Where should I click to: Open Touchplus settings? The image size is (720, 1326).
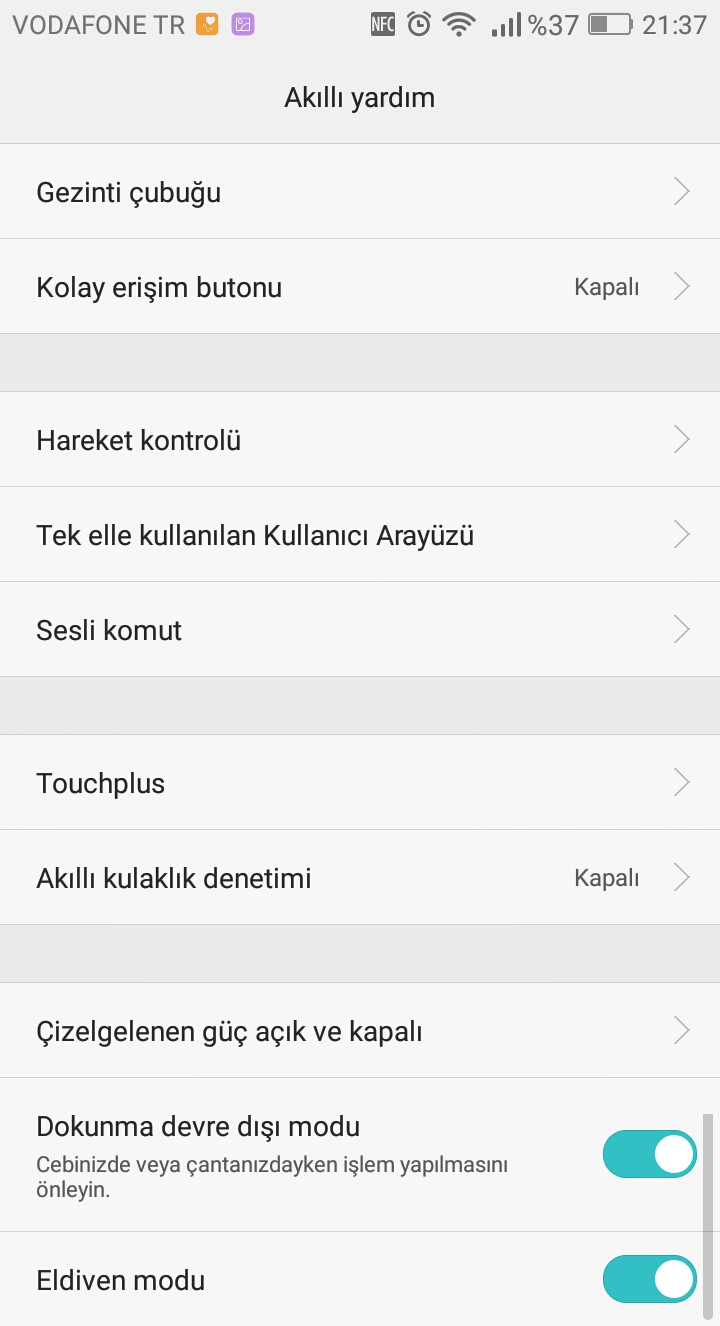[360, 783]
